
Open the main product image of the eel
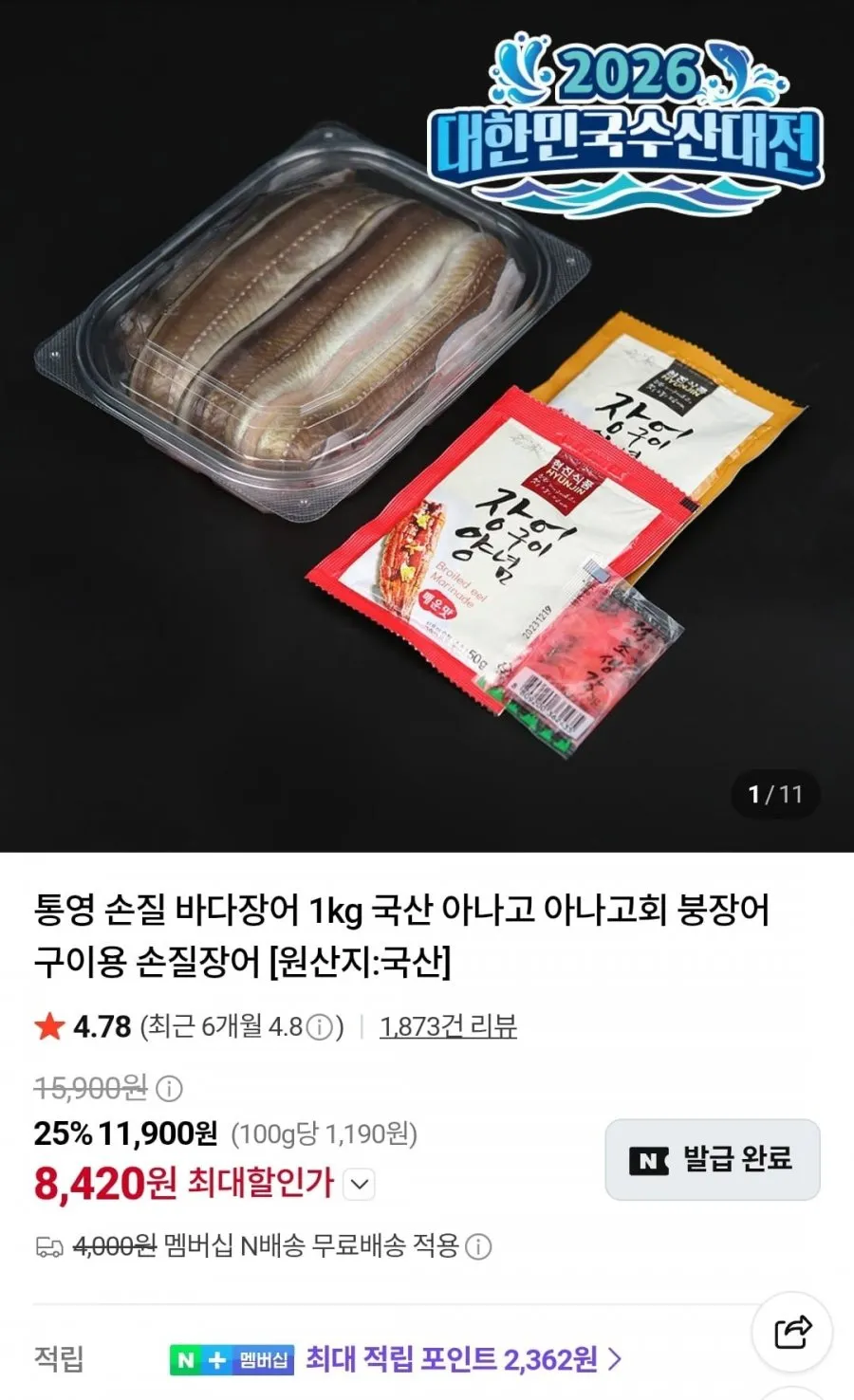427,426
